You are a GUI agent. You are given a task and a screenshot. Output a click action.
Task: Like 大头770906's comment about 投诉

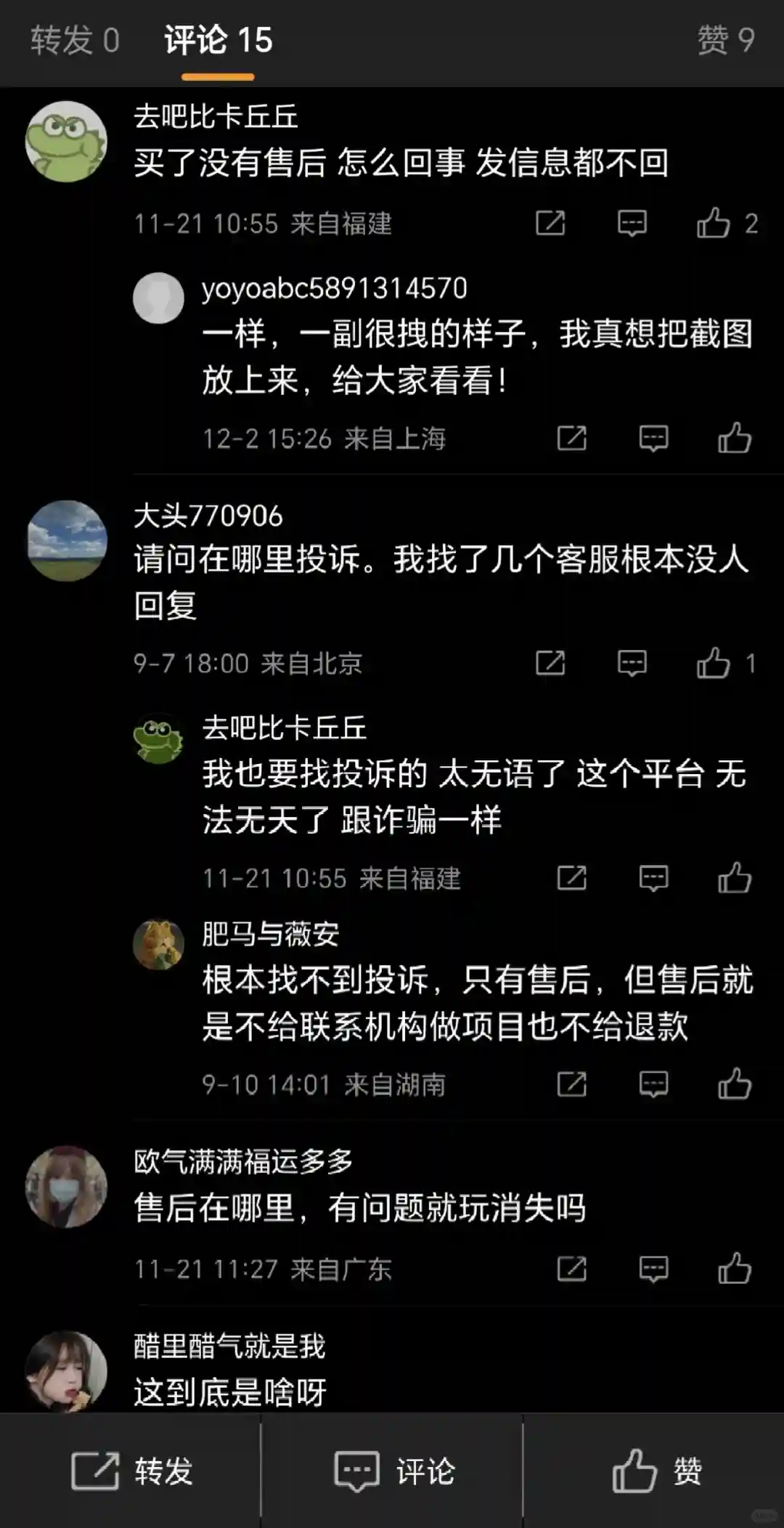[714, 663]
